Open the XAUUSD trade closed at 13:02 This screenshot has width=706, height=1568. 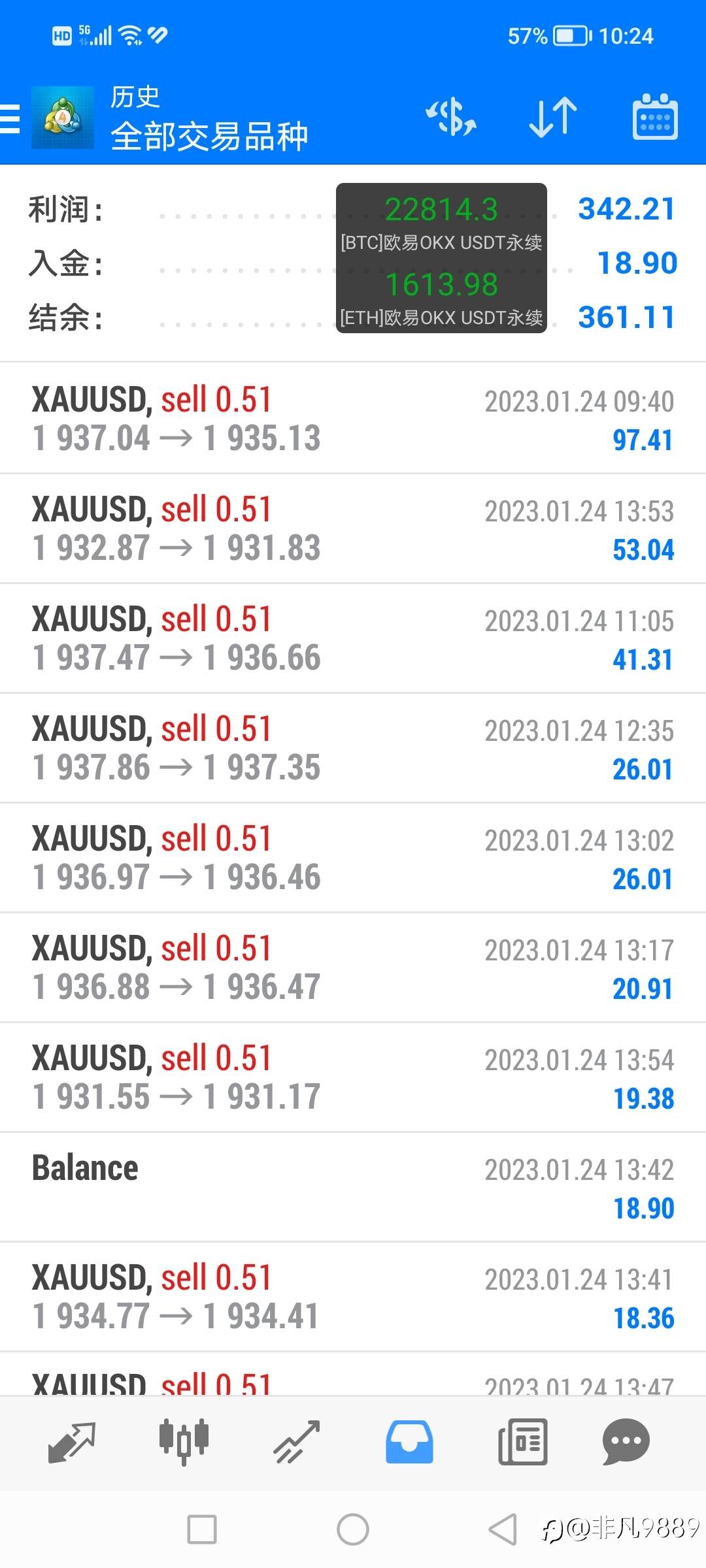[x=353, y=858]
